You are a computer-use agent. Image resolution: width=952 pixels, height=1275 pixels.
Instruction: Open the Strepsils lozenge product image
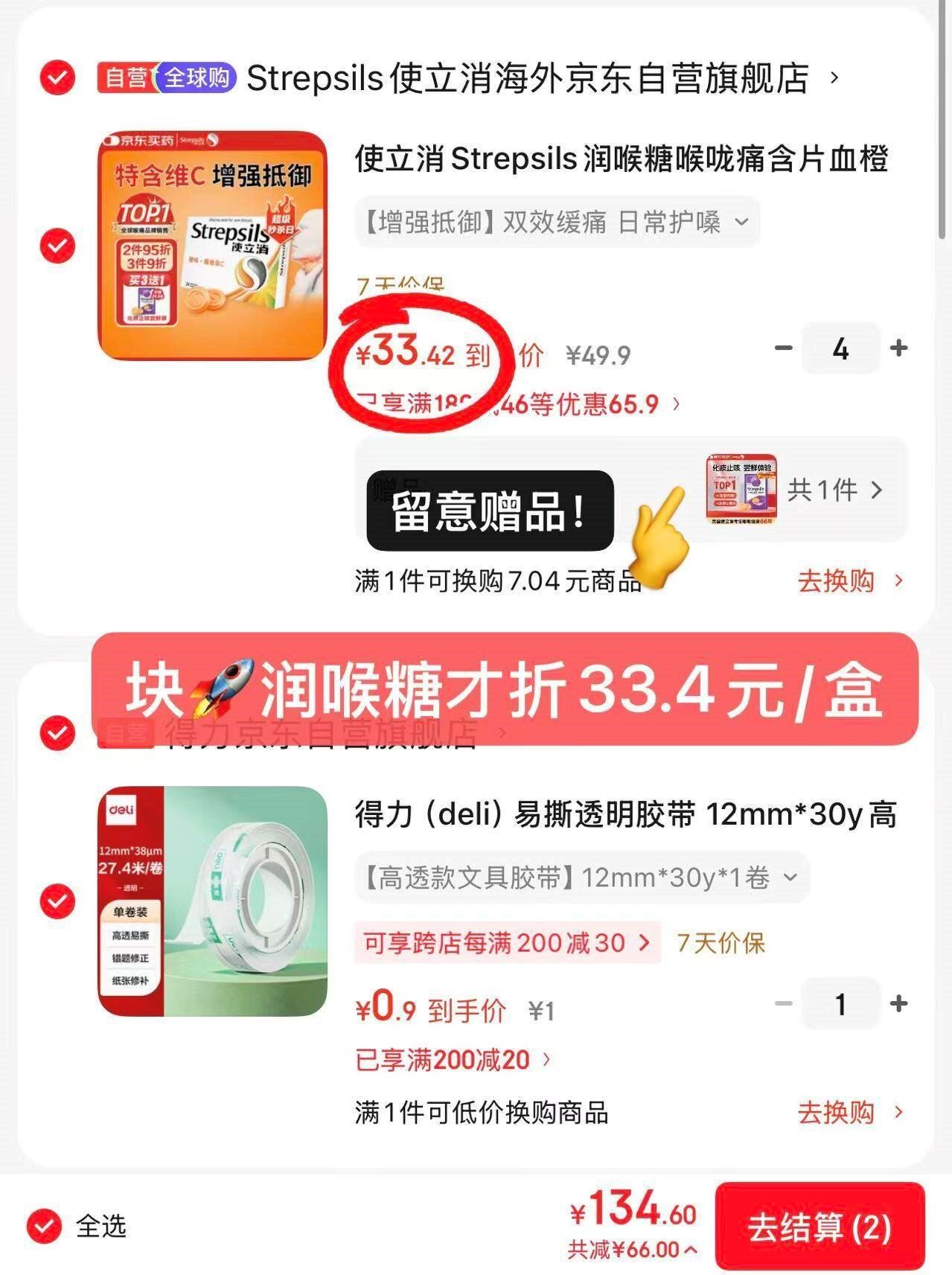coord(212,246)
